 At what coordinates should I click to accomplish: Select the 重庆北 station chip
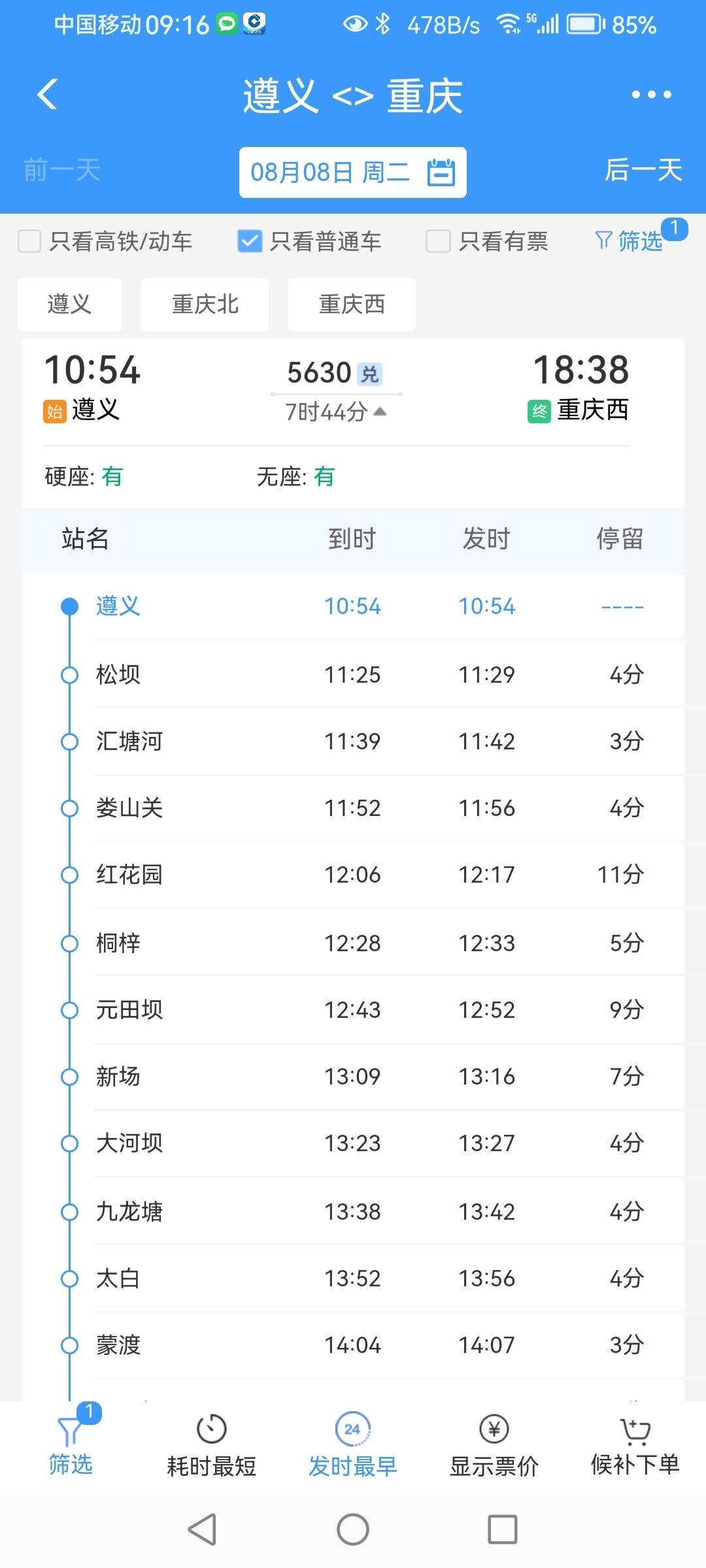(x=205, y=304)
